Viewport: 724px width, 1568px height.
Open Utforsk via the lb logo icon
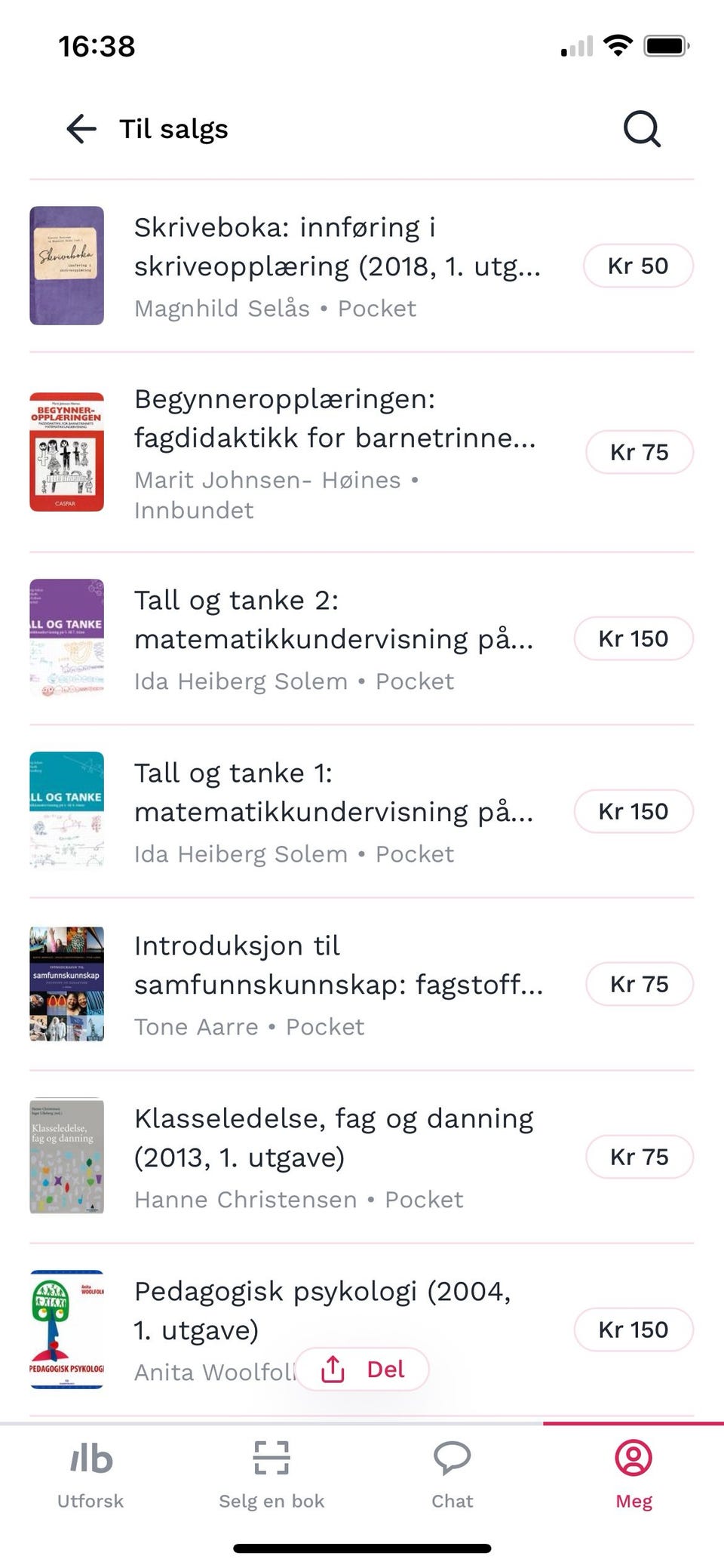pos(90,1459)
